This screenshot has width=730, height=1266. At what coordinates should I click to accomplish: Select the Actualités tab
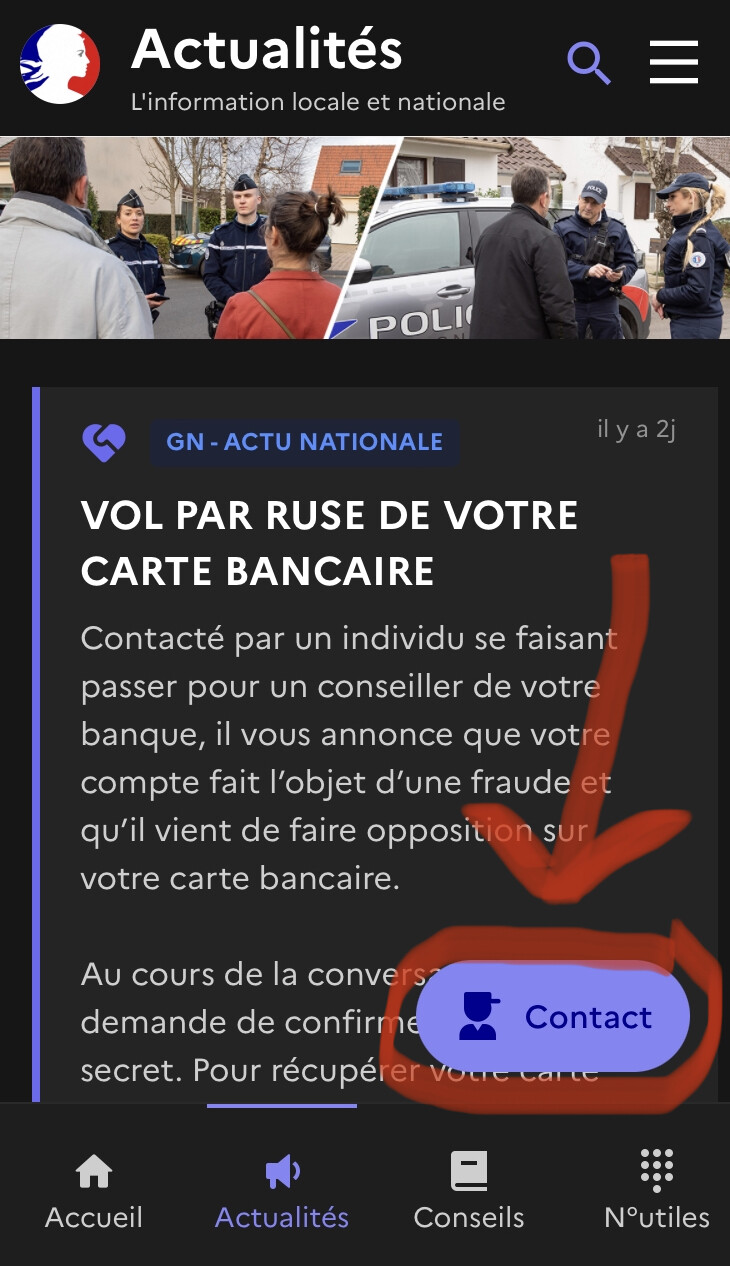(x=282, y=1190)
